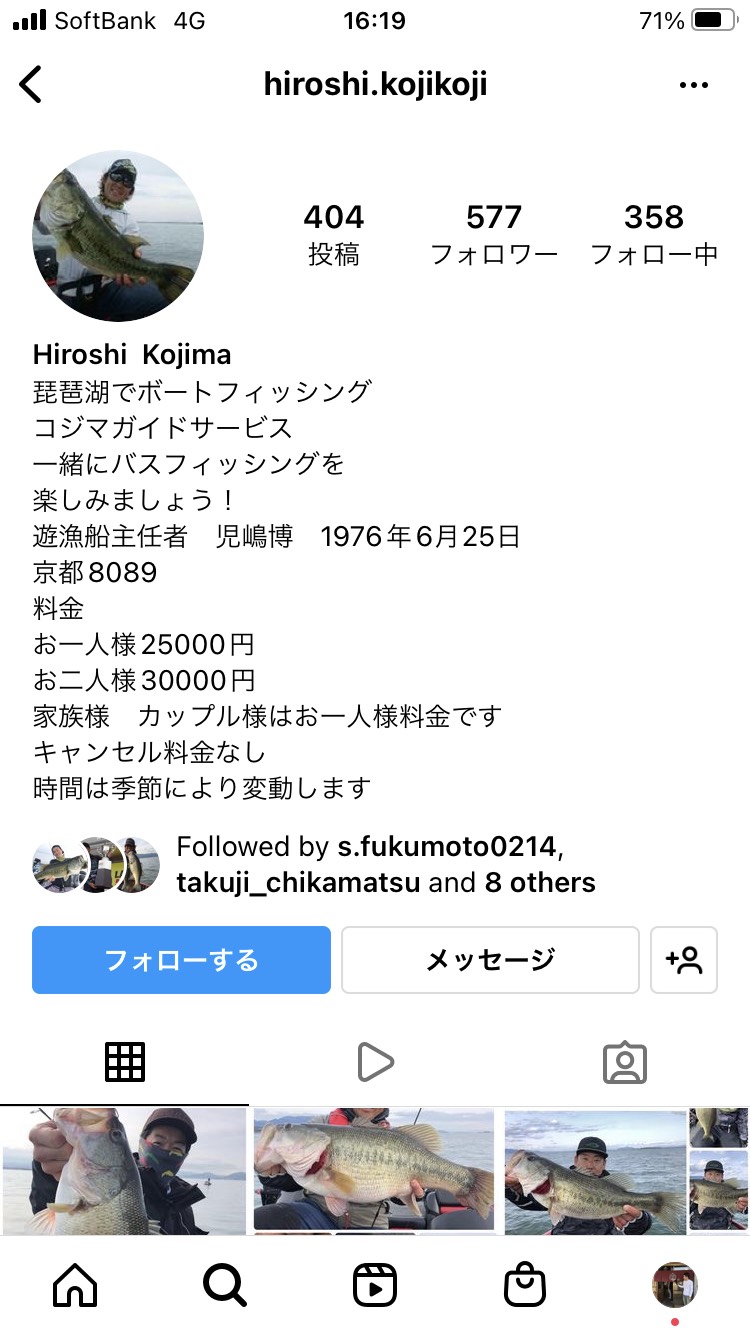
Task: Send a message via メッセージ button
Action: (490, 960)
